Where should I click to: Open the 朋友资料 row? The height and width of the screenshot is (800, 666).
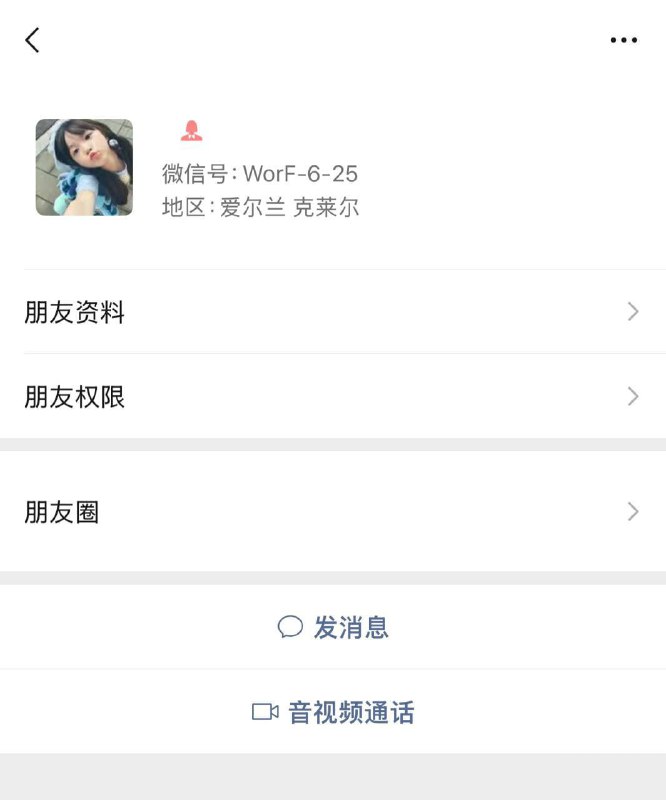(x=333, y=312)
